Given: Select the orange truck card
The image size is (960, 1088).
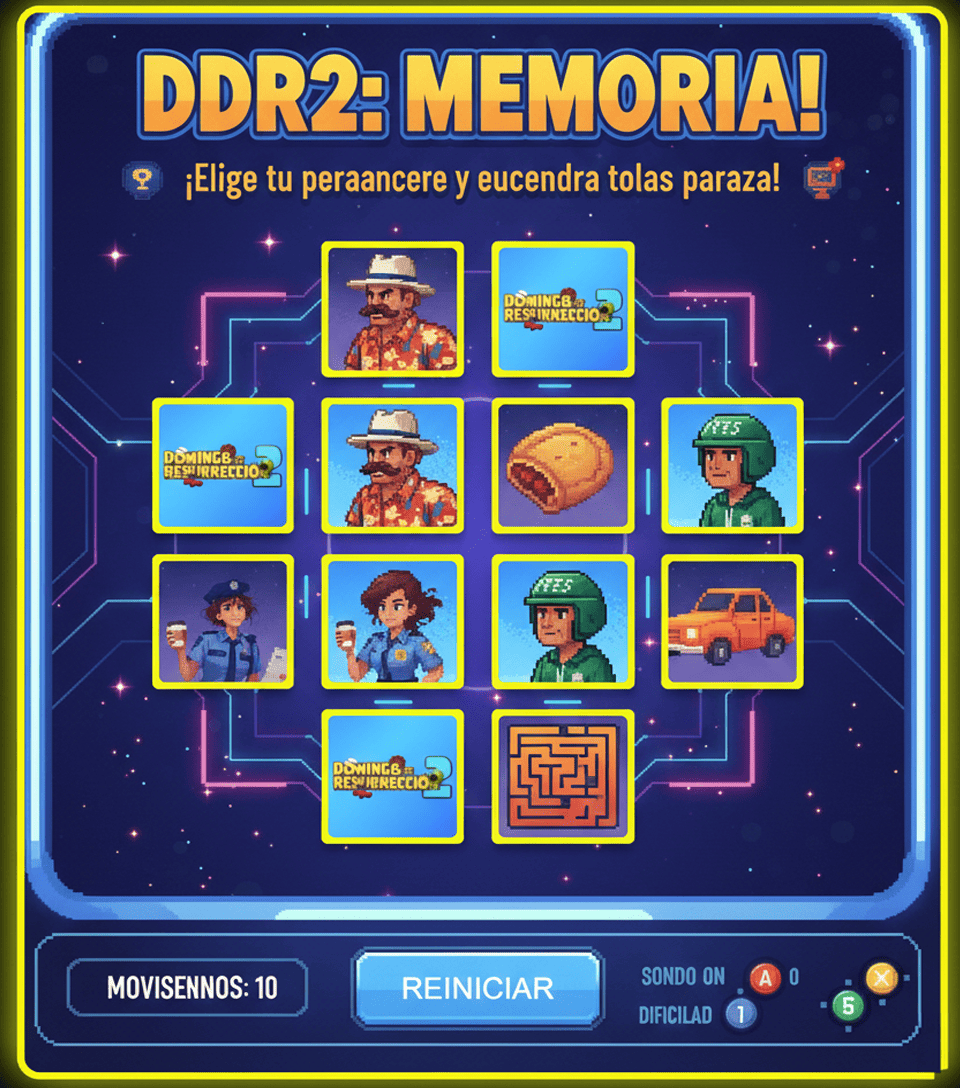Looking at the screenshot, I should (x=733, y=622).
